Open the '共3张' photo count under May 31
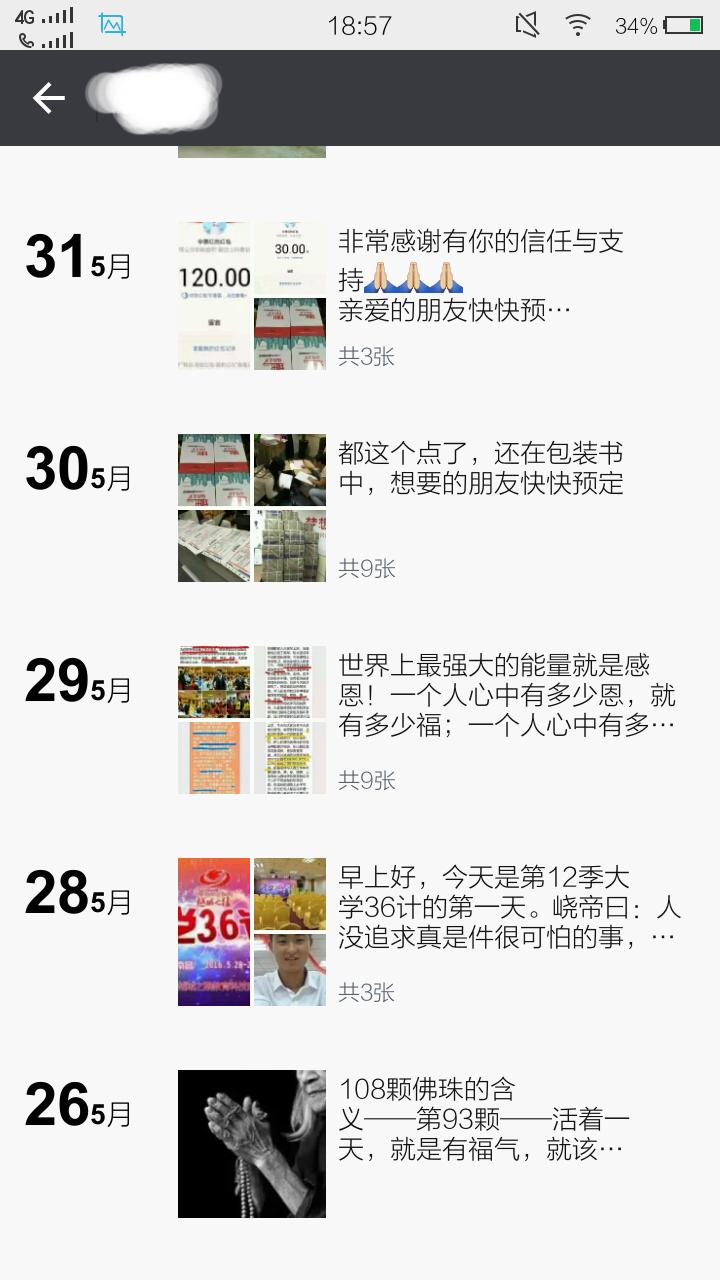The height and width of the screenshot is (1280, 720). click(364, 355)
